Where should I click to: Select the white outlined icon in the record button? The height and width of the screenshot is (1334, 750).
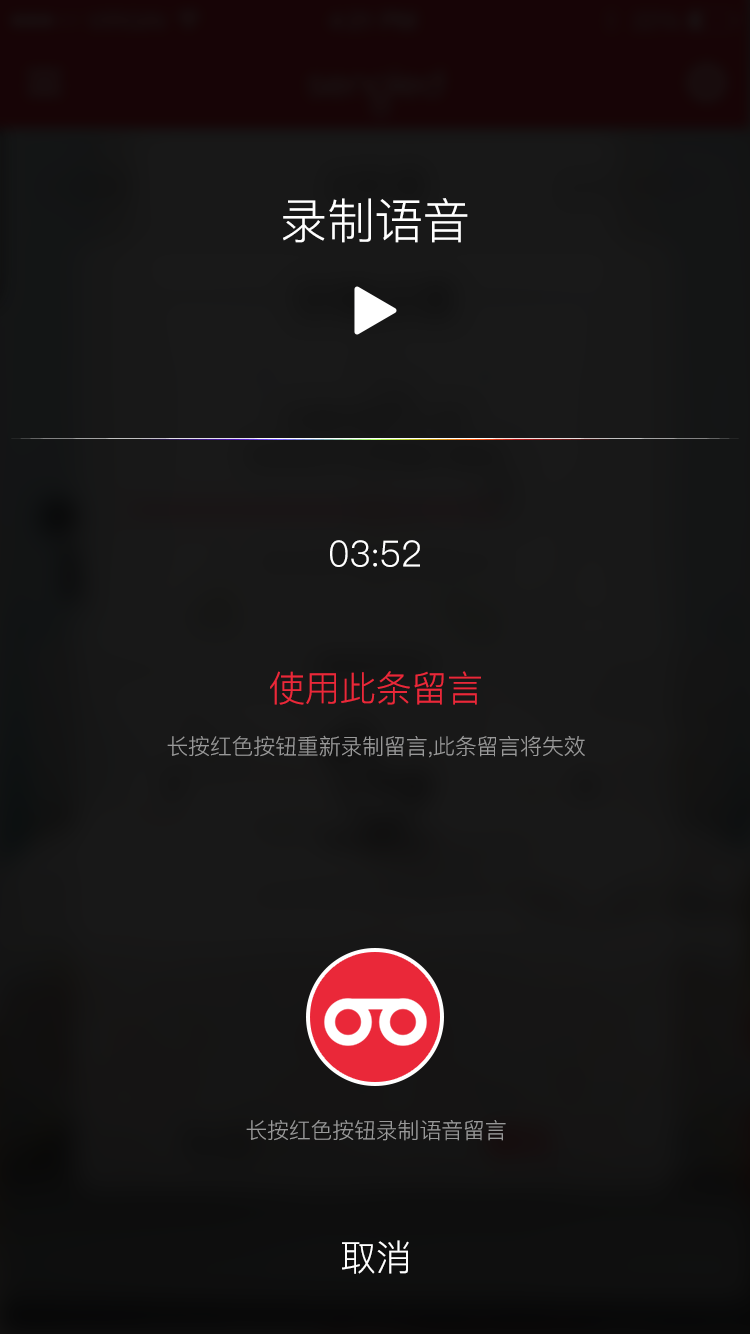click(375, 1020)
